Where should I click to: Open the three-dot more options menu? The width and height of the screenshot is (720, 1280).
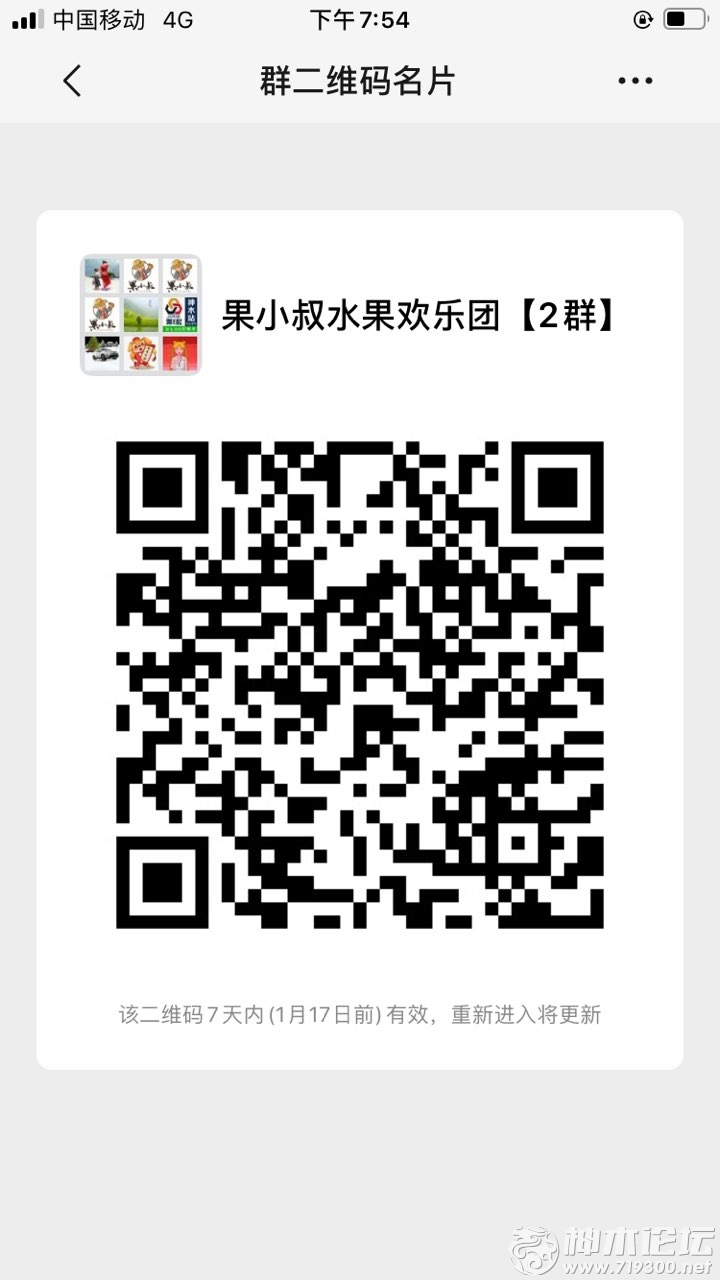click(635, 81)
